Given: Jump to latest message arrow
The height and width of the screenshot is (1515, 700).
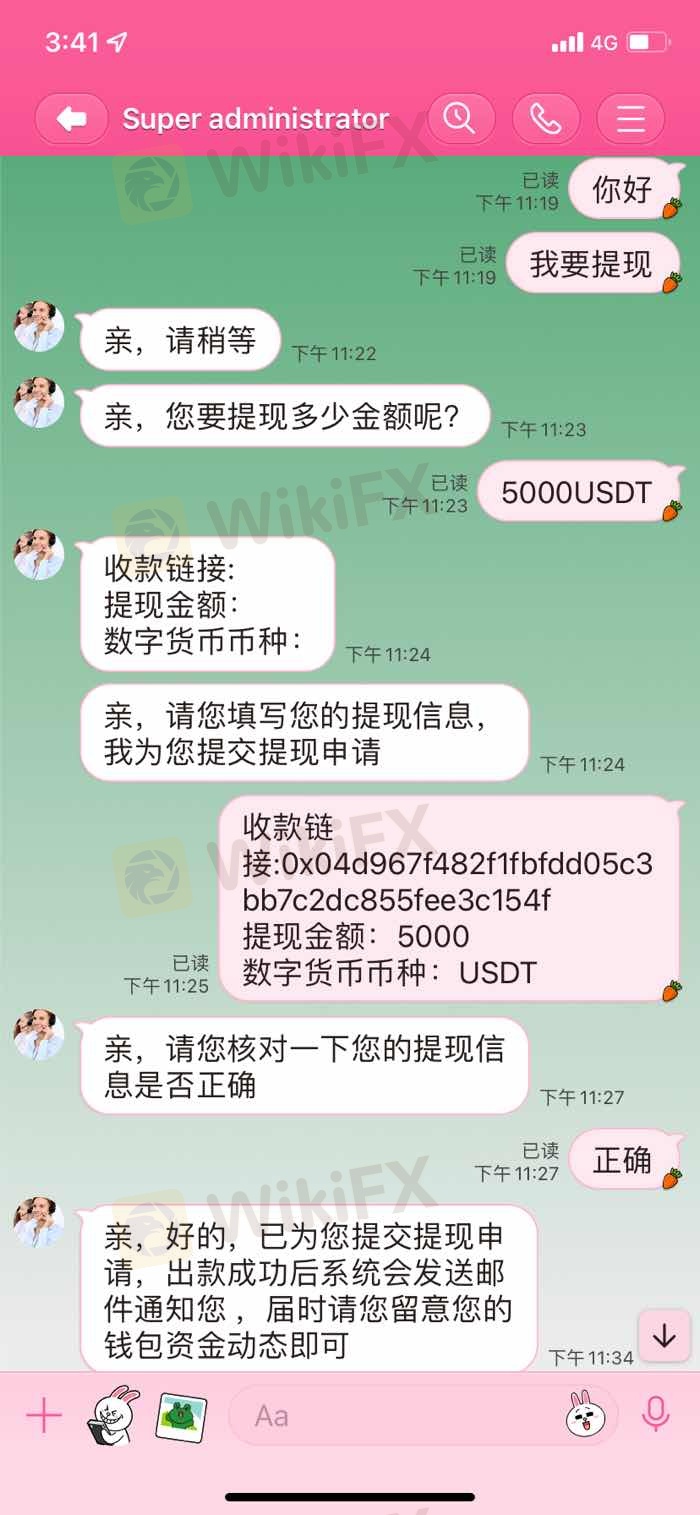Looking at the screenshot, I should tap(664, 1336).
